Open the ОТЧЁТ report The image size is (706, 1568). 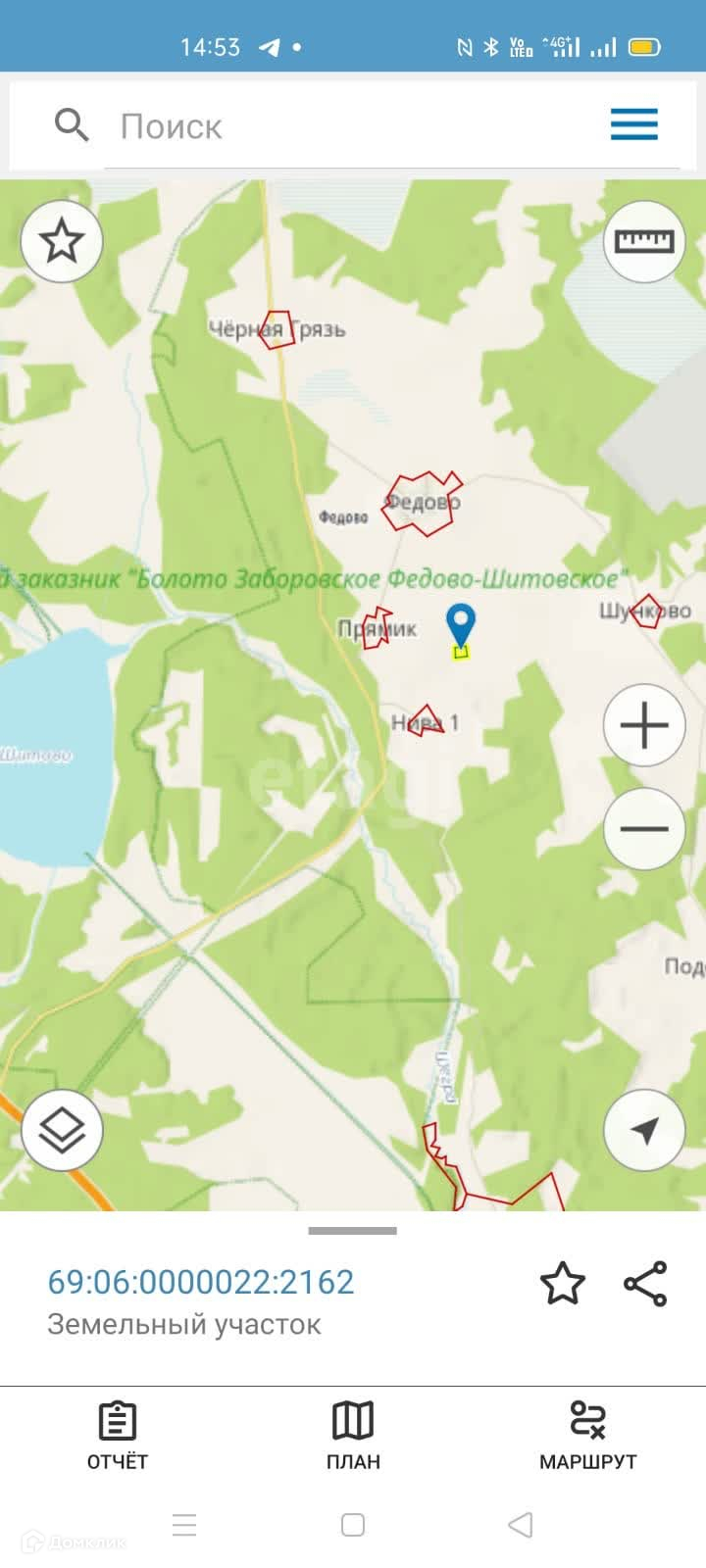(x=118, y=1435)
